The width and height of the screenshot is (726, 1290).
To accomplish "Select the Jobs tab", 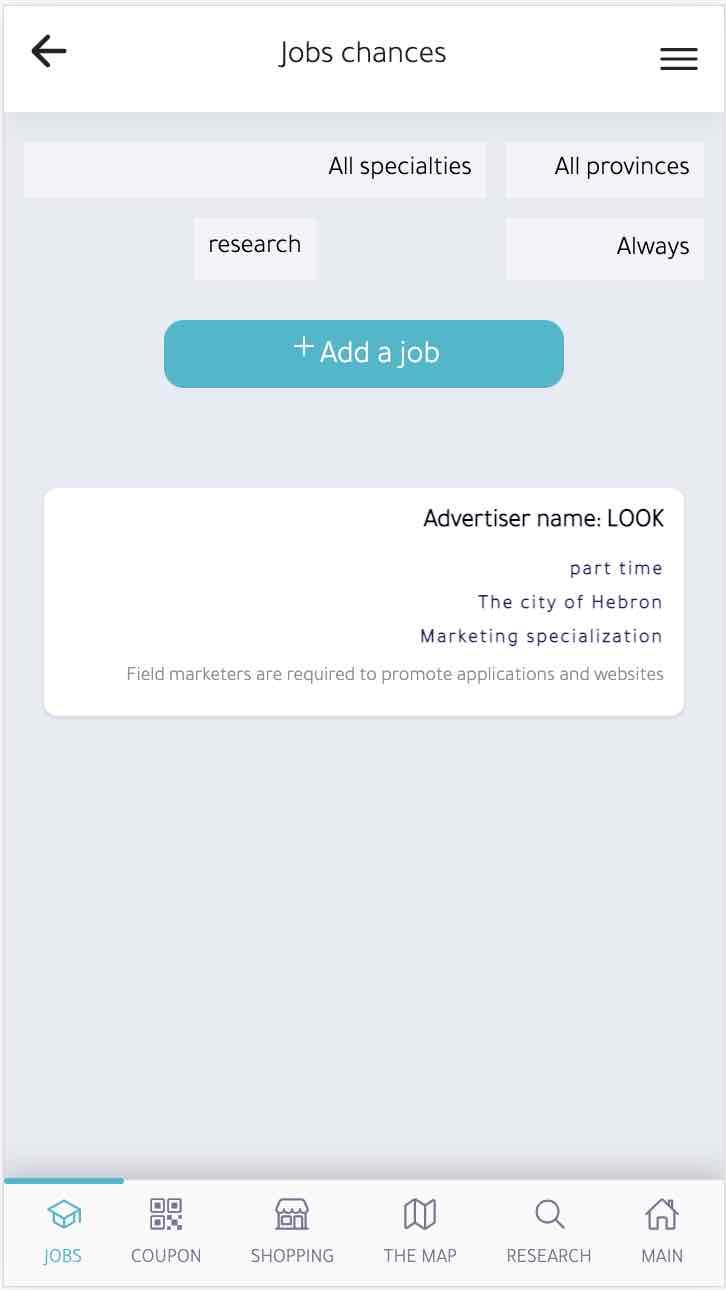I will click(63, 1232).
